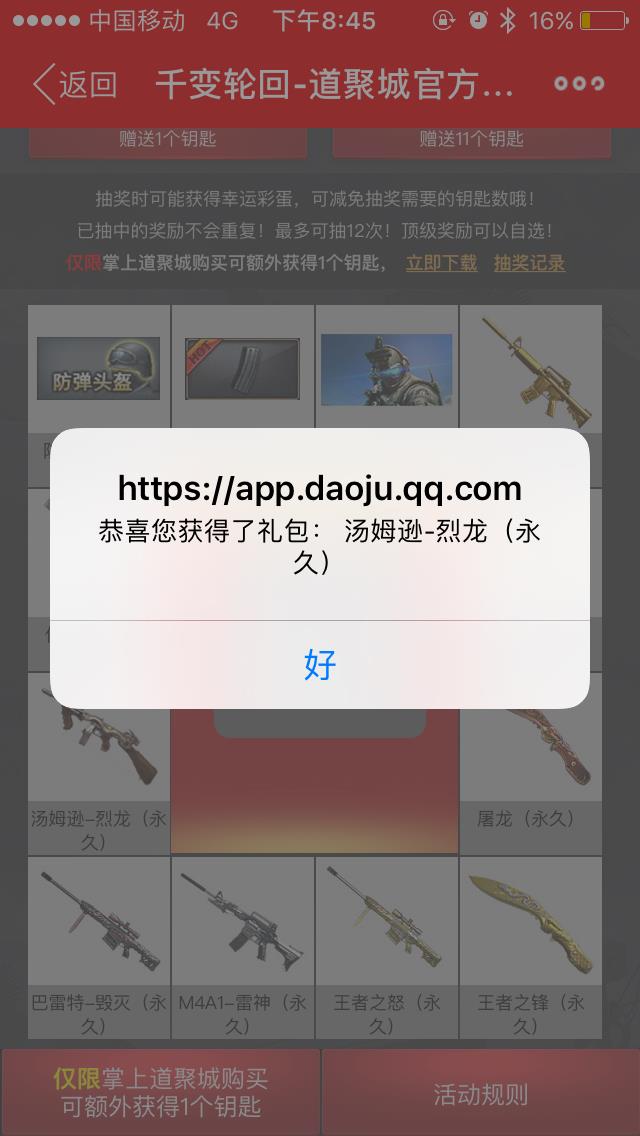Open the 王者之怒 prize tile

click(x=386, y=945)
